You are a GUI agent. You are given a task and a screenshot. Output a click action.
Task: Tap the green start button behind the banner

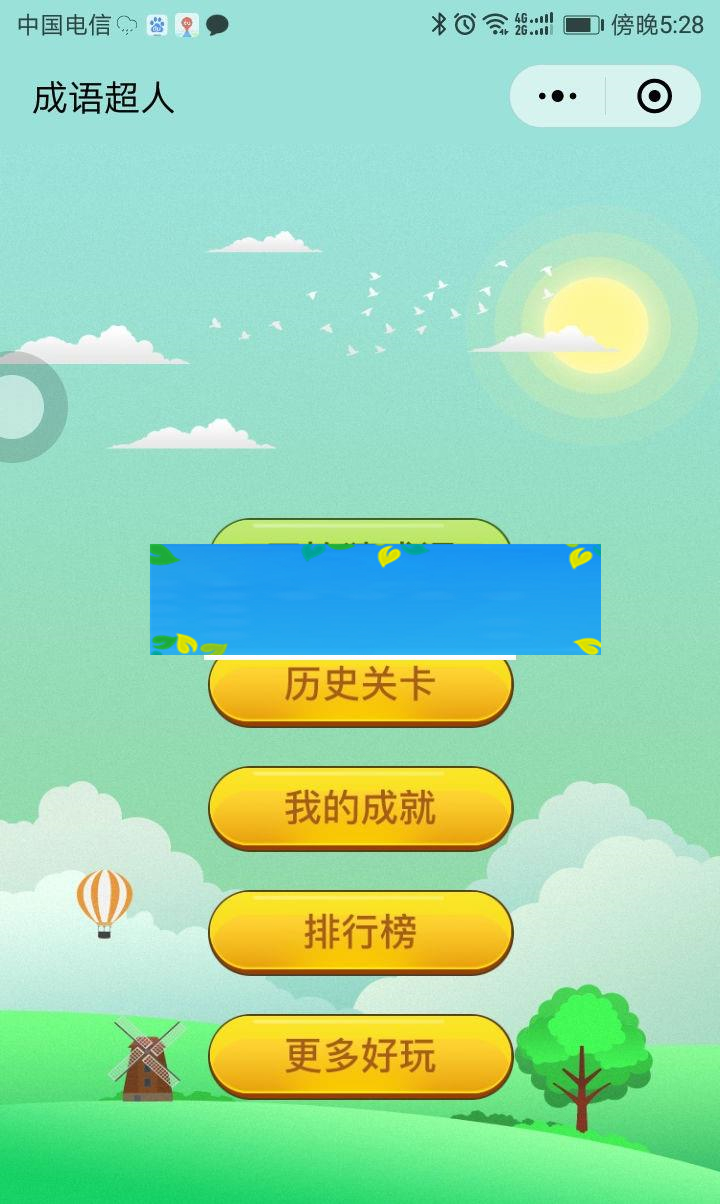click(360, 530)
